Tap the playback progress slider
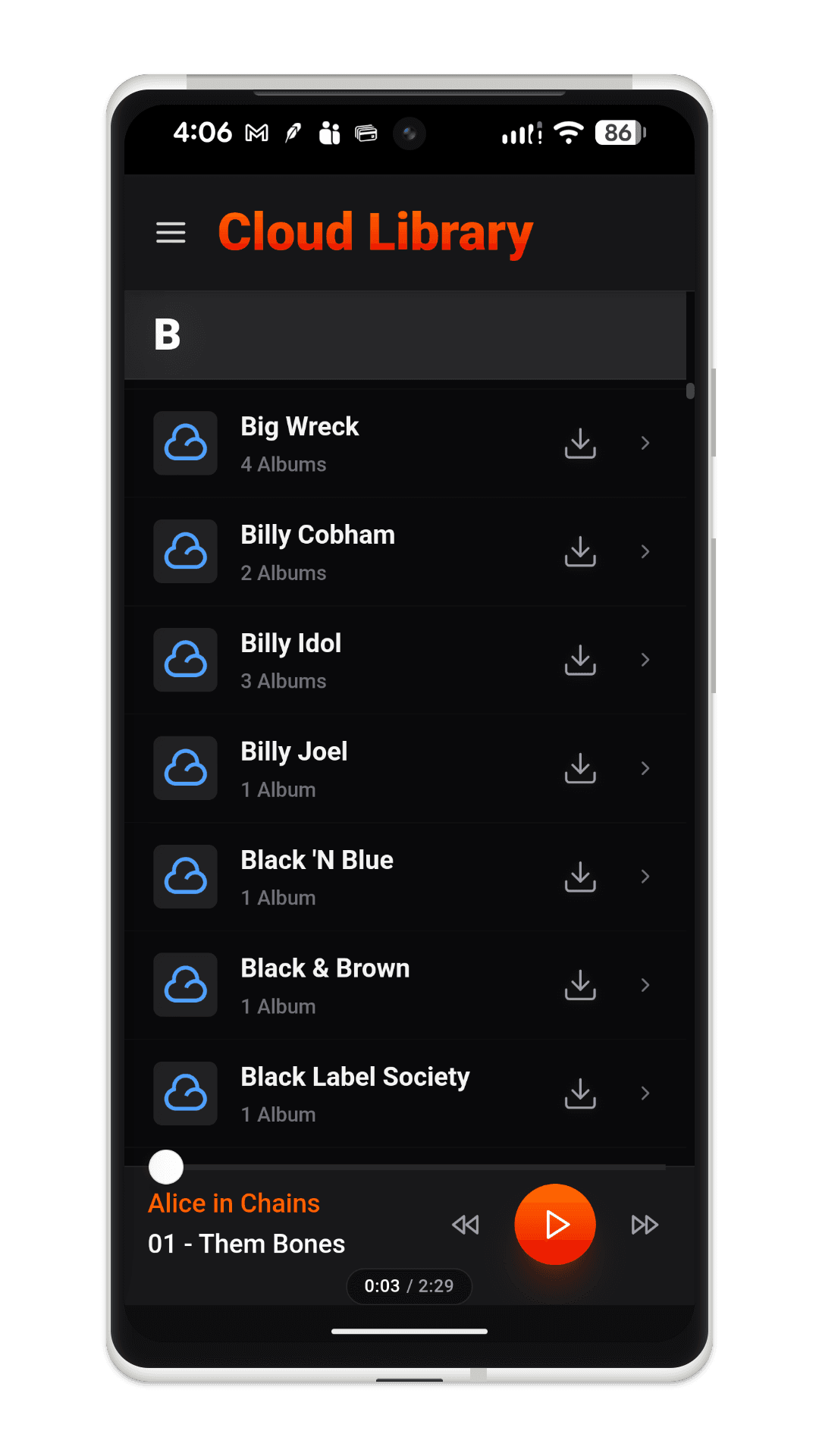Viewport: 819px width, 1456px height. pyautogui.click(x=409, y=1167)
